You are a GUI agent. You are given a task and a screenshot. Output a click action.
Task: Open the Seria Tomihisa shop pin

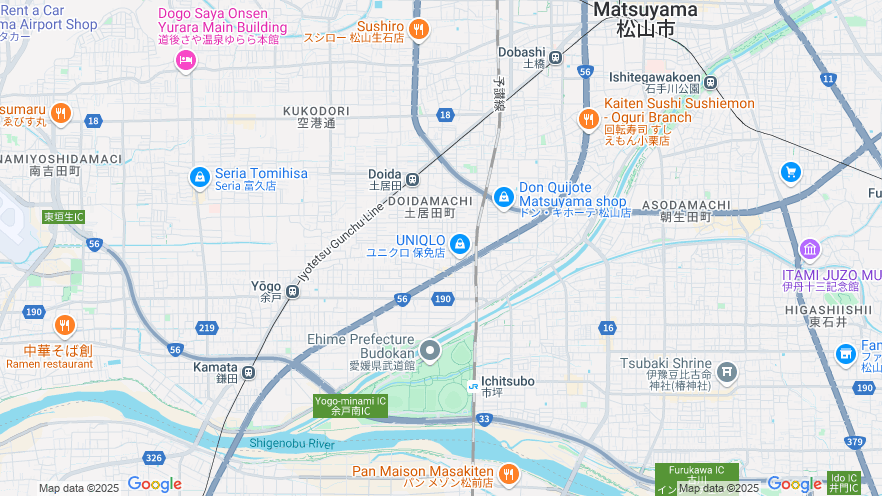coord(200,178)
